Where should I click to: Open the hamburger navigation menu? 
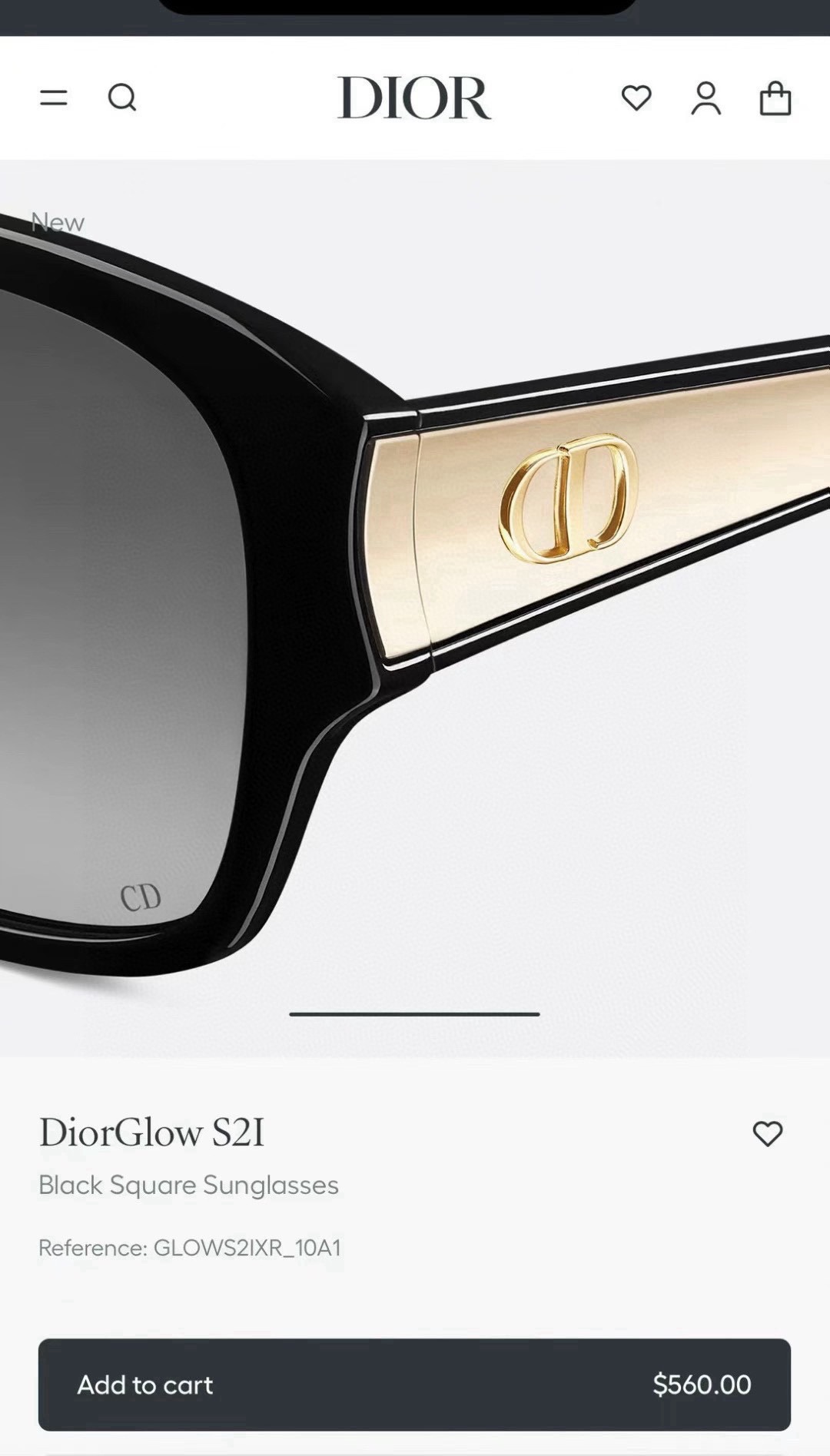tap(52, 98)
